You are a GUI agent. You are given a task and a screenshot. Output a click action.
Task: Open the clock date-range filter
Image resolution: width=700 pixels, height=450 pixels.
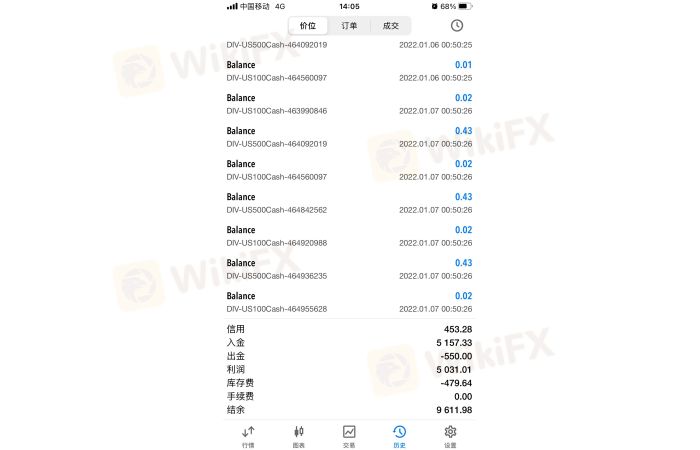pyautogui.click(x=456, y=26)
